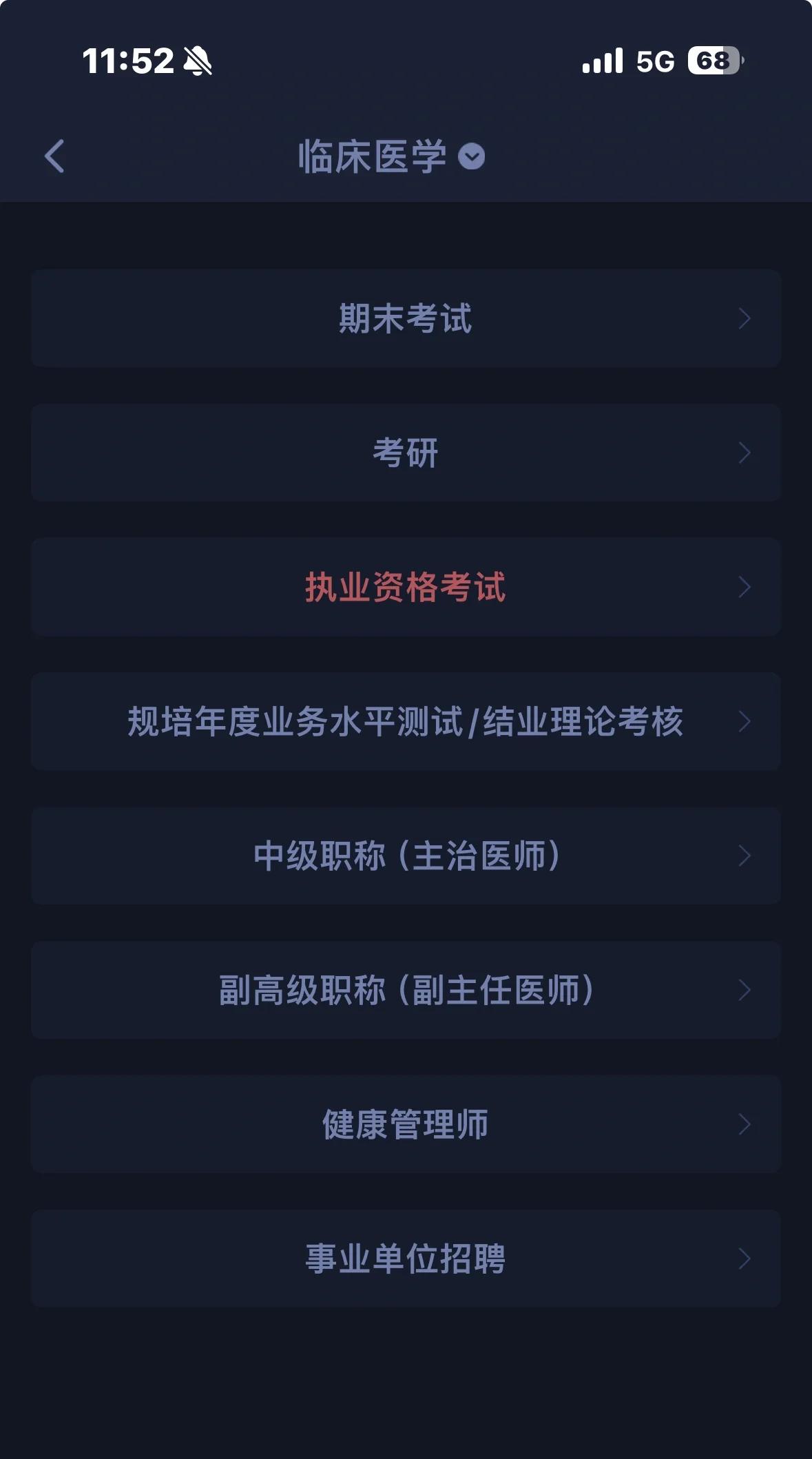
Task: Select the 考研 exam category
Action: pyautogui.click(x=406, y=453)
